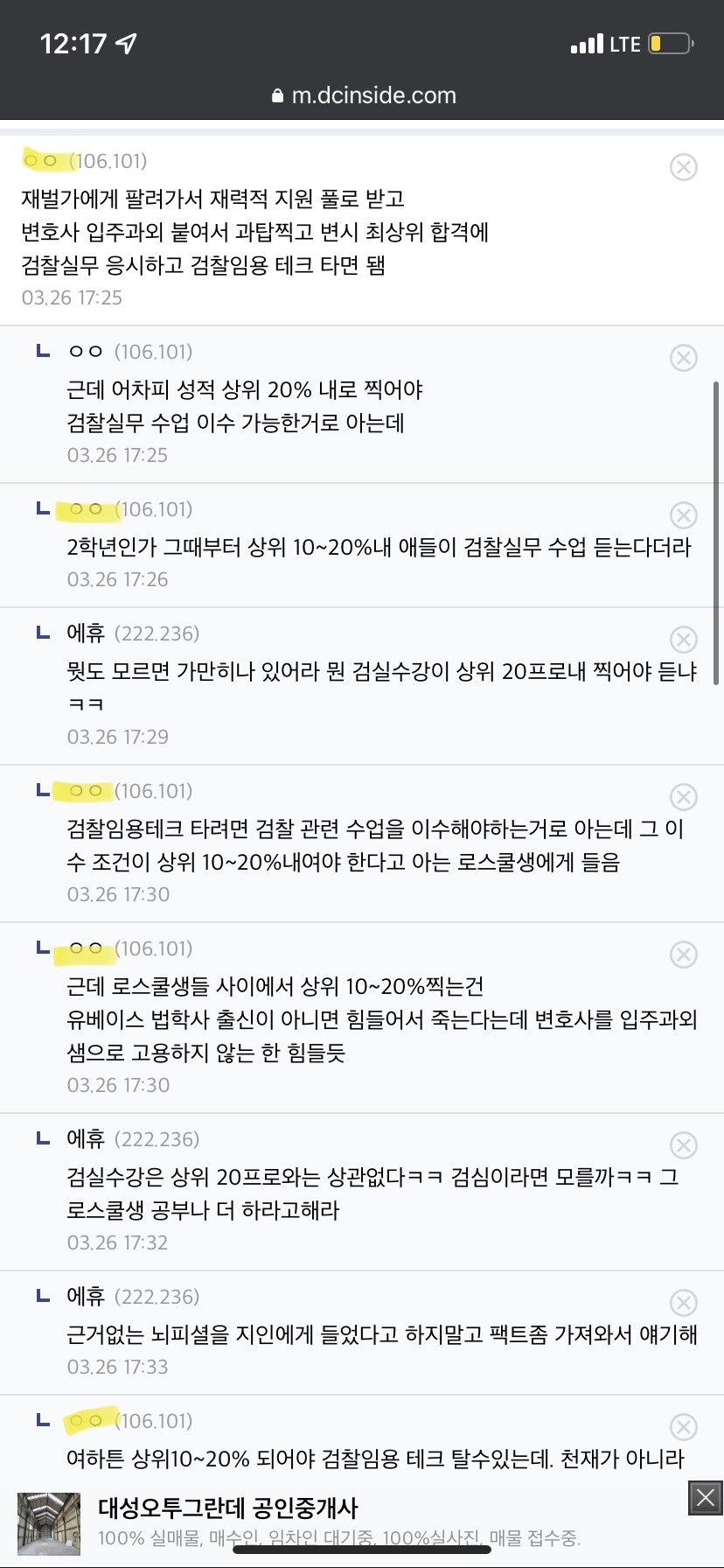
Task: Close the bottom ad banner
Action: (x=705, y=1498)
